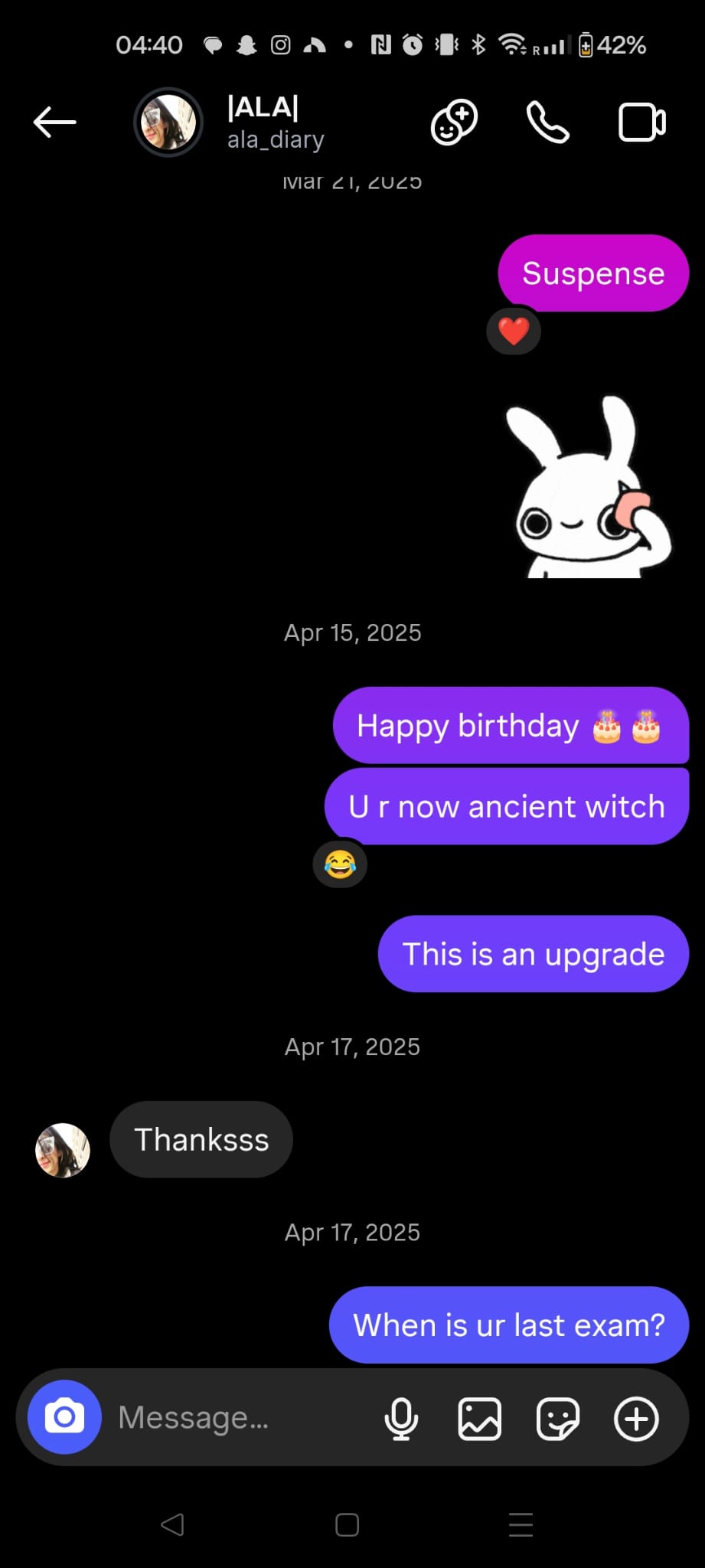Viewport: 705px width, 1568px height.
Task: Start an audio call
Action: [x=546, y=121]
